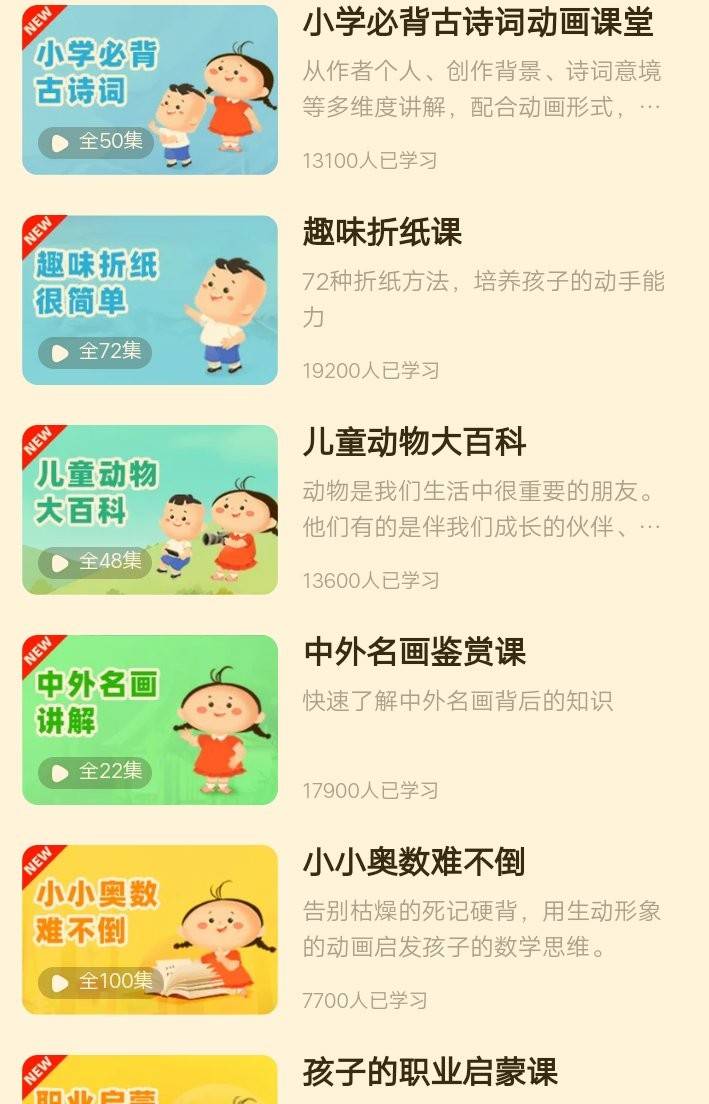Open the 趣味折纸课 course

pyautogui.click(x=382, y=233)
